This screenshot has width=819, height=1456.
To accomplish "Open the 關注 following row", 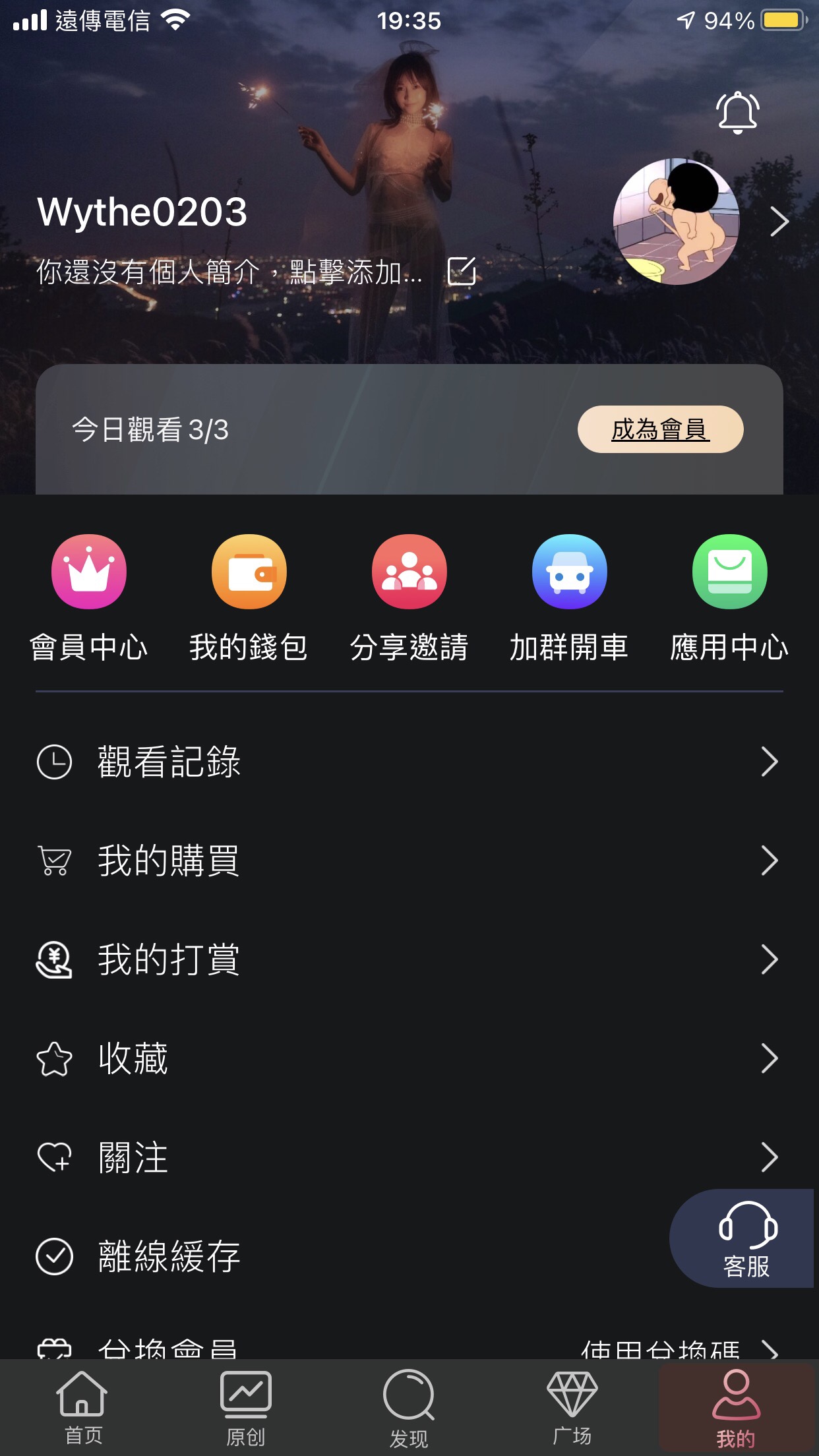I will (x=409, y=1157).
